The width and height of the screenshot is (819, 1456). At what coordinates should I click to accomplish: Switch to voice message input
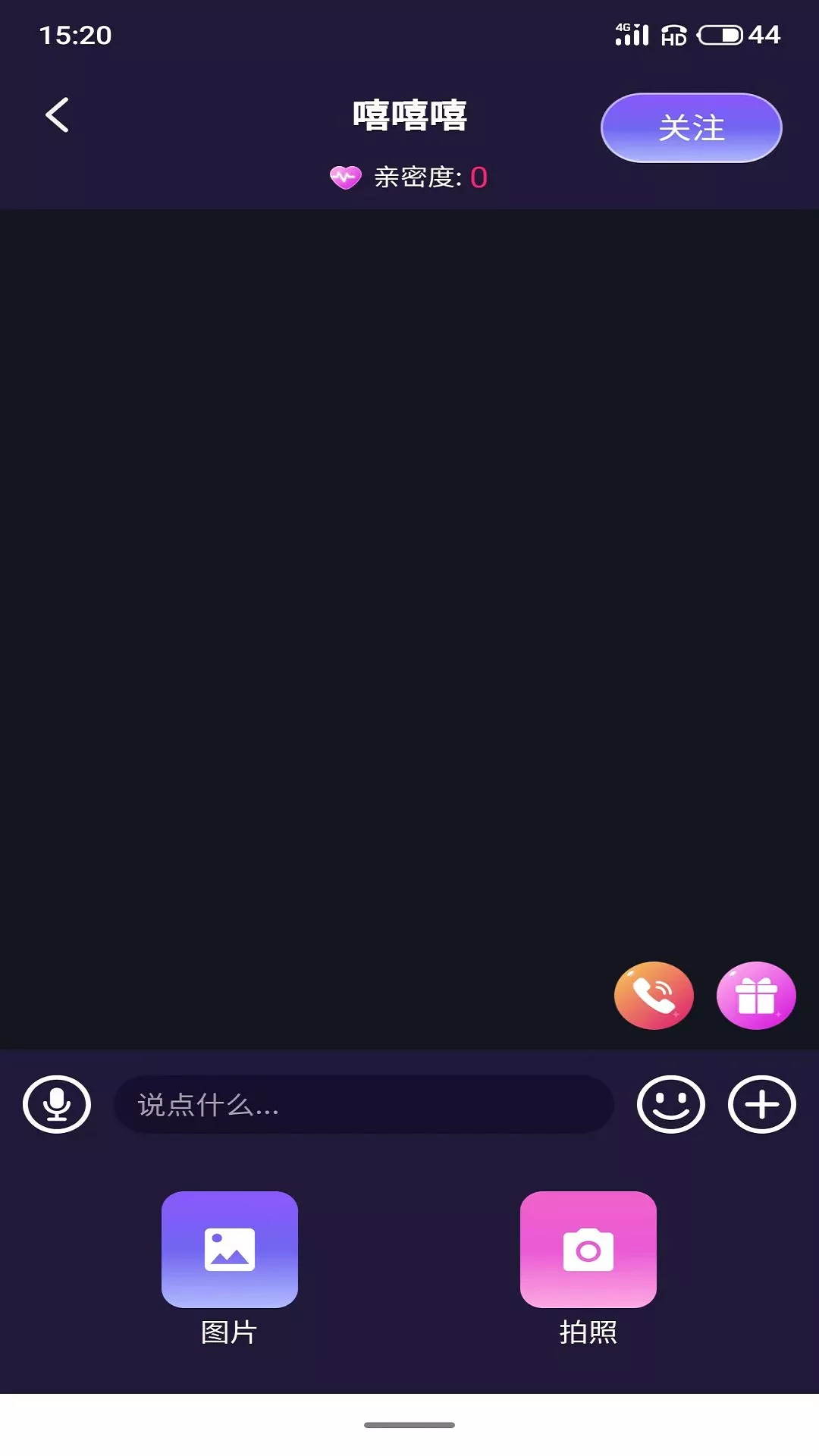click(57, 1104)
